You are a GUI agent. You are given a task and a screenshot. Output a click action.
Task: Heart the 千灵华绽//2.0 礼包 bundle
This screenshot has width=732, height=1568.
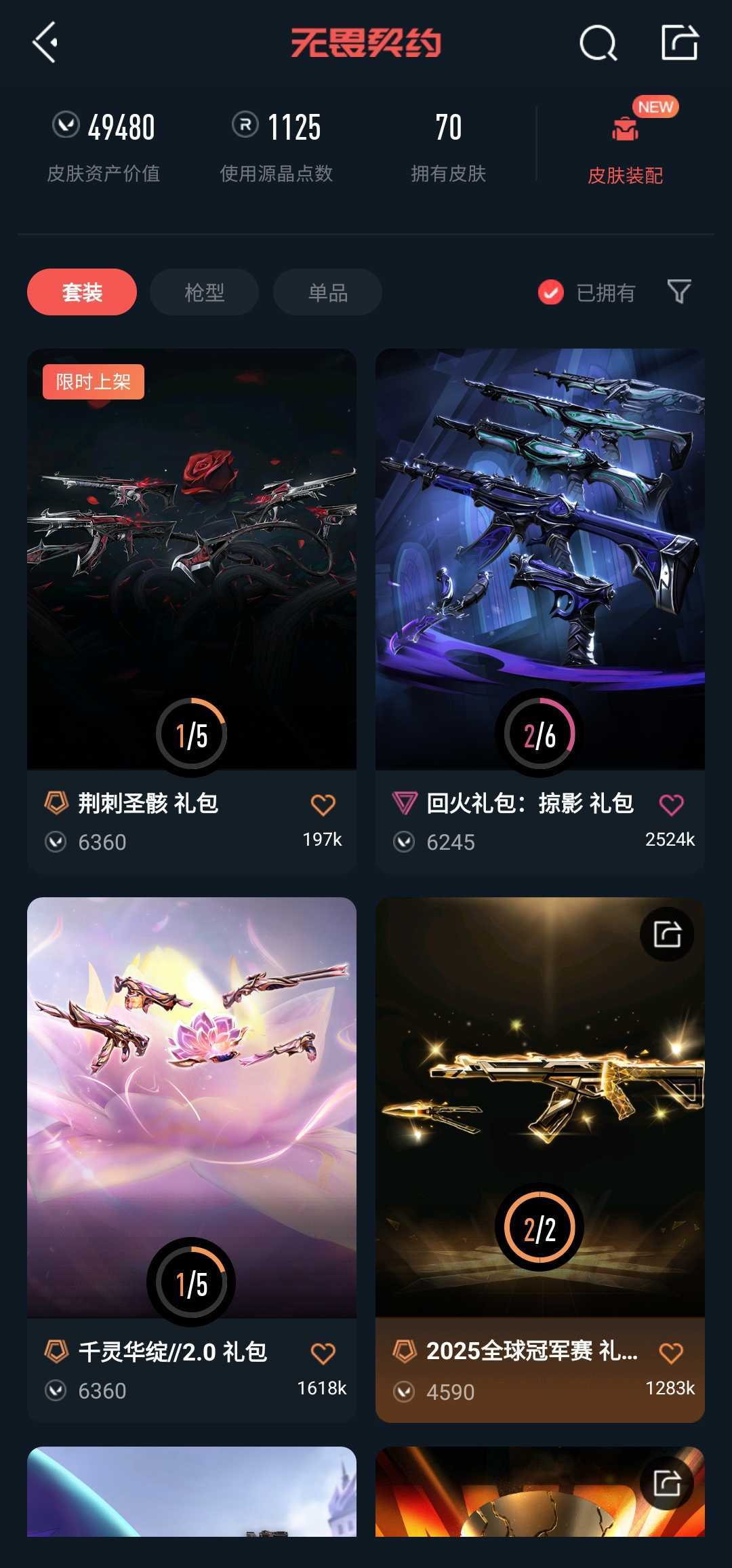point(323,1354)
